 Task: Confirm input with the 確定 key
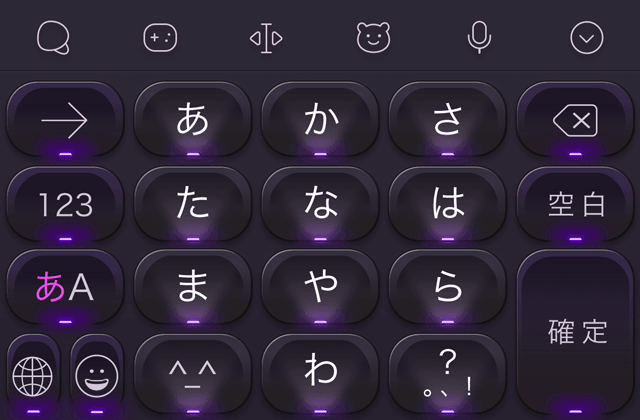[x=577, y=332]
